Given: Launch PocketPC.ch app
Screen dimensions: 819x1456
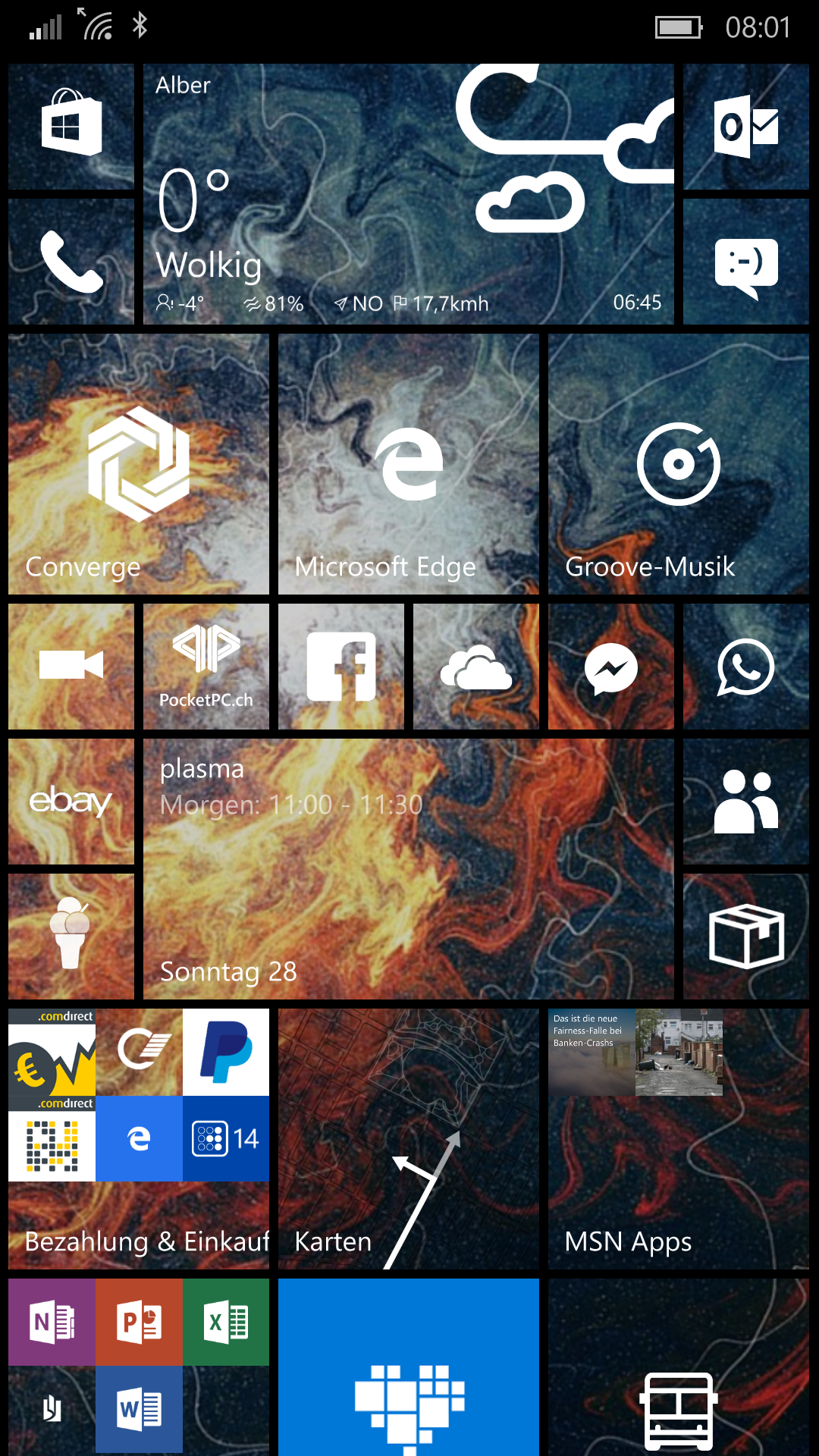Looking at the screenshot, I should pyautogui.click(x=206, y=667).
